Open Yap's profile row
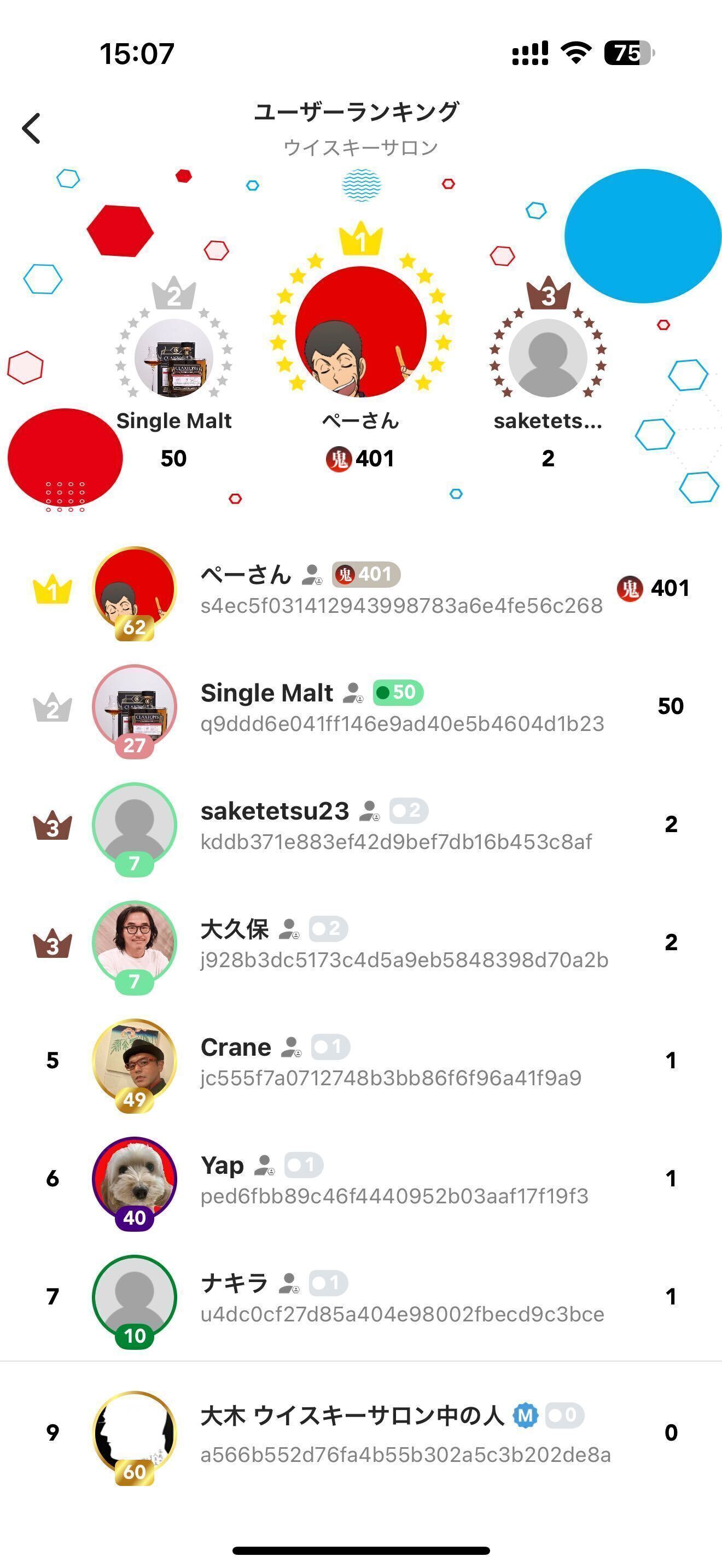 (x=360, y=1179)
